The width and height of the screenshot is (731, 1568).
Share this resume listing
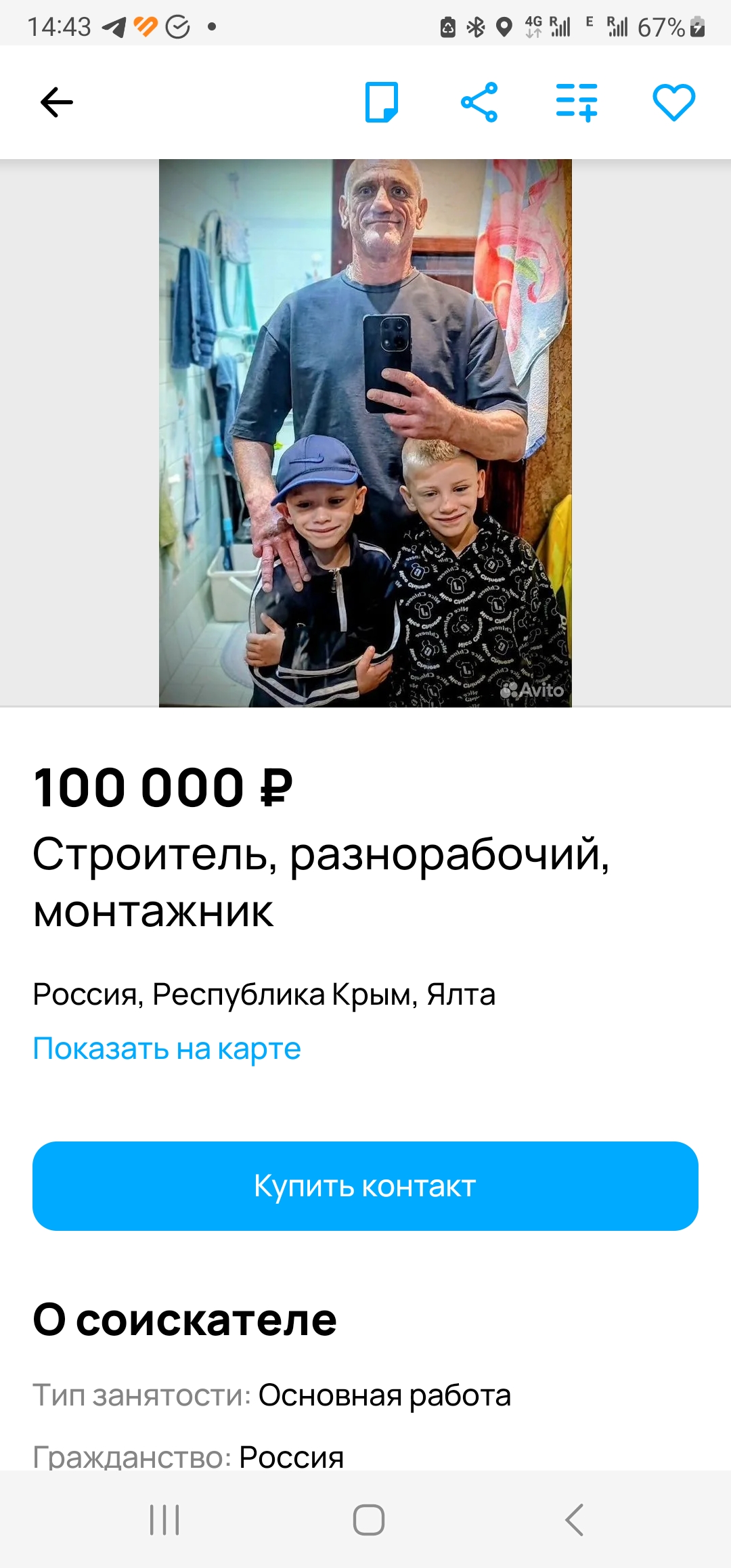[479, 102]
